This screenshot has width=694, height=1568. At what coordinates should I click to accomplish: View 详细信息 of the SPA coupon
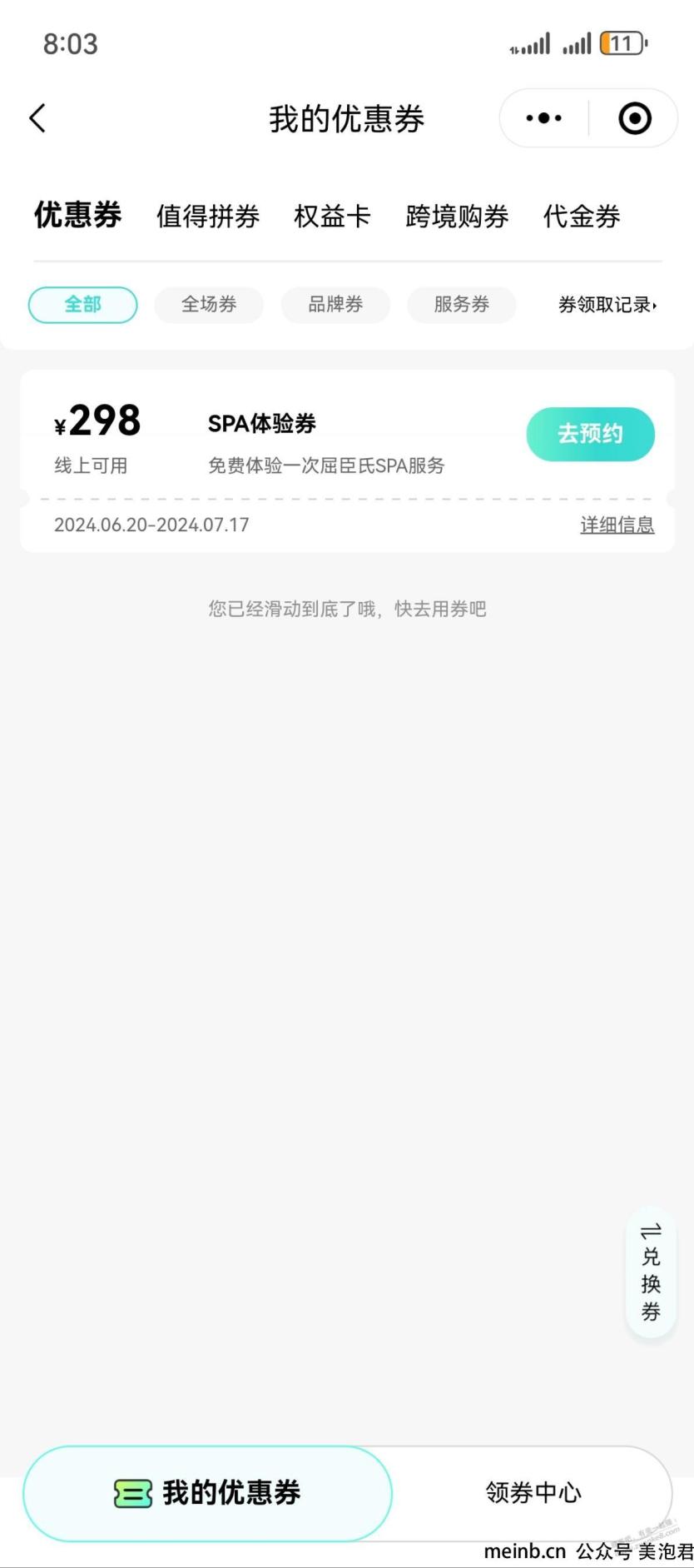point(617,525)
